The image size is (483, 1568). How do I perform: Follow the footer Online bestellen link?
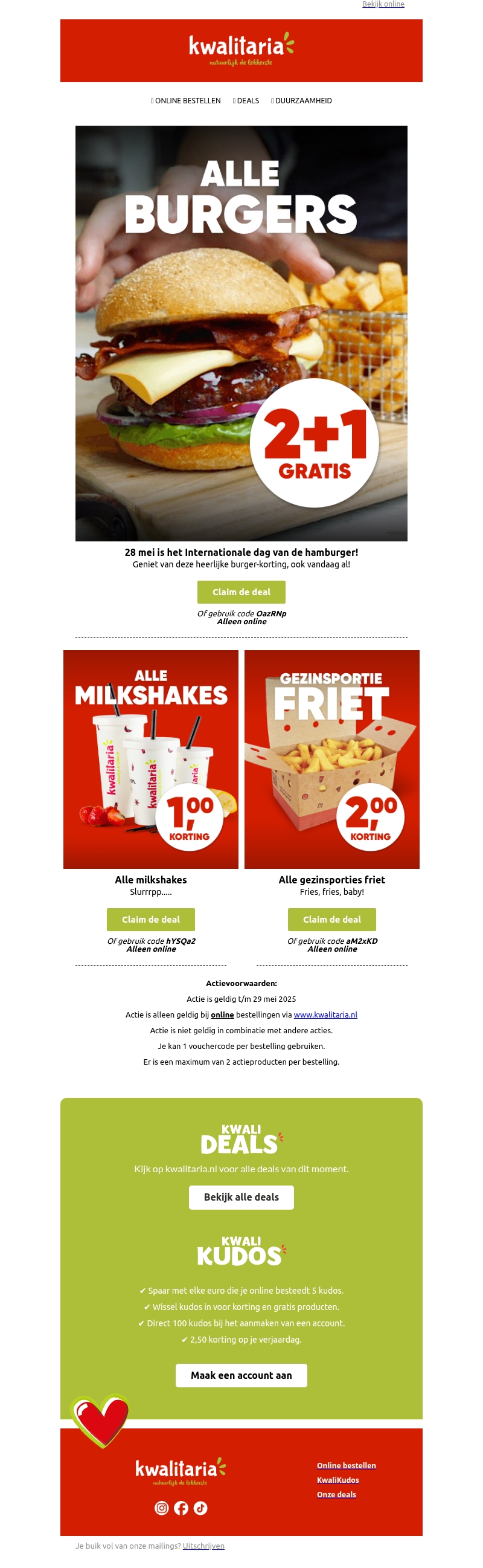tap(346, 1465)
